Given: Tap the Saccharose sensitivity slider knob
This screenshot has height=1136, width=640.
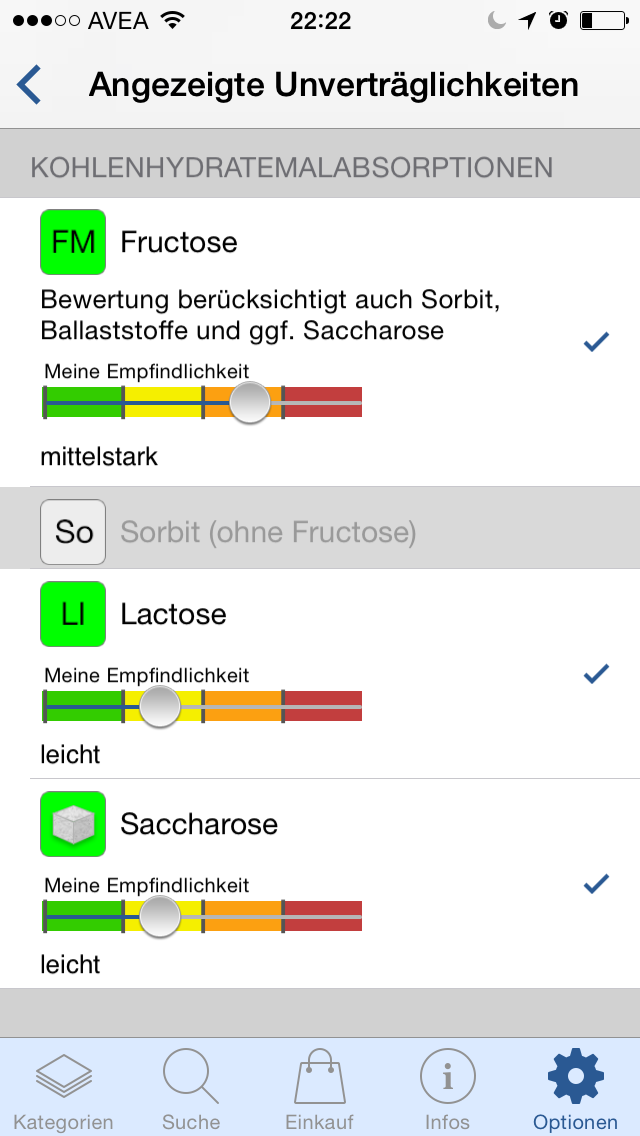Looking at the screenshot, I should [159, 916].
